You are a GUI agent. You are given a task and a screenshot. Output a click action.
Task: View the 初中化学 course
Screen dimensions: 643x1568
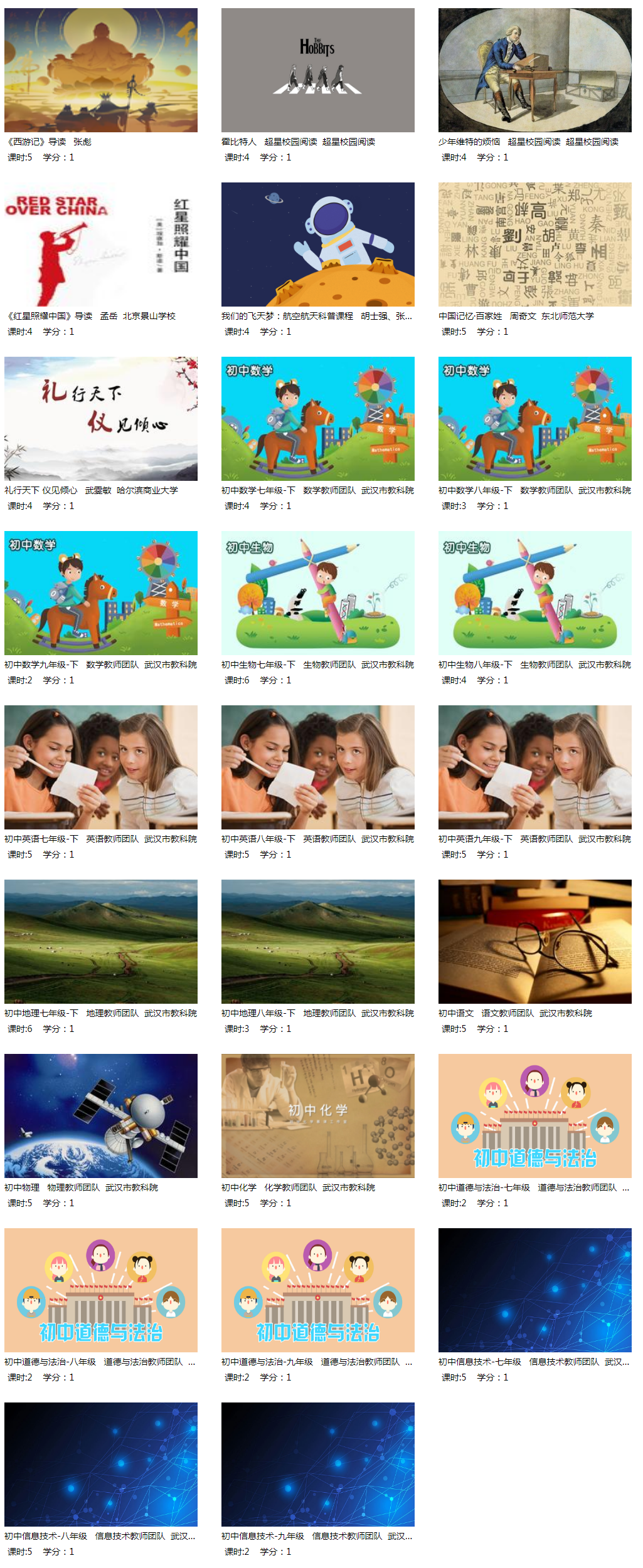pyautogui.click(x=317, y=1116)
